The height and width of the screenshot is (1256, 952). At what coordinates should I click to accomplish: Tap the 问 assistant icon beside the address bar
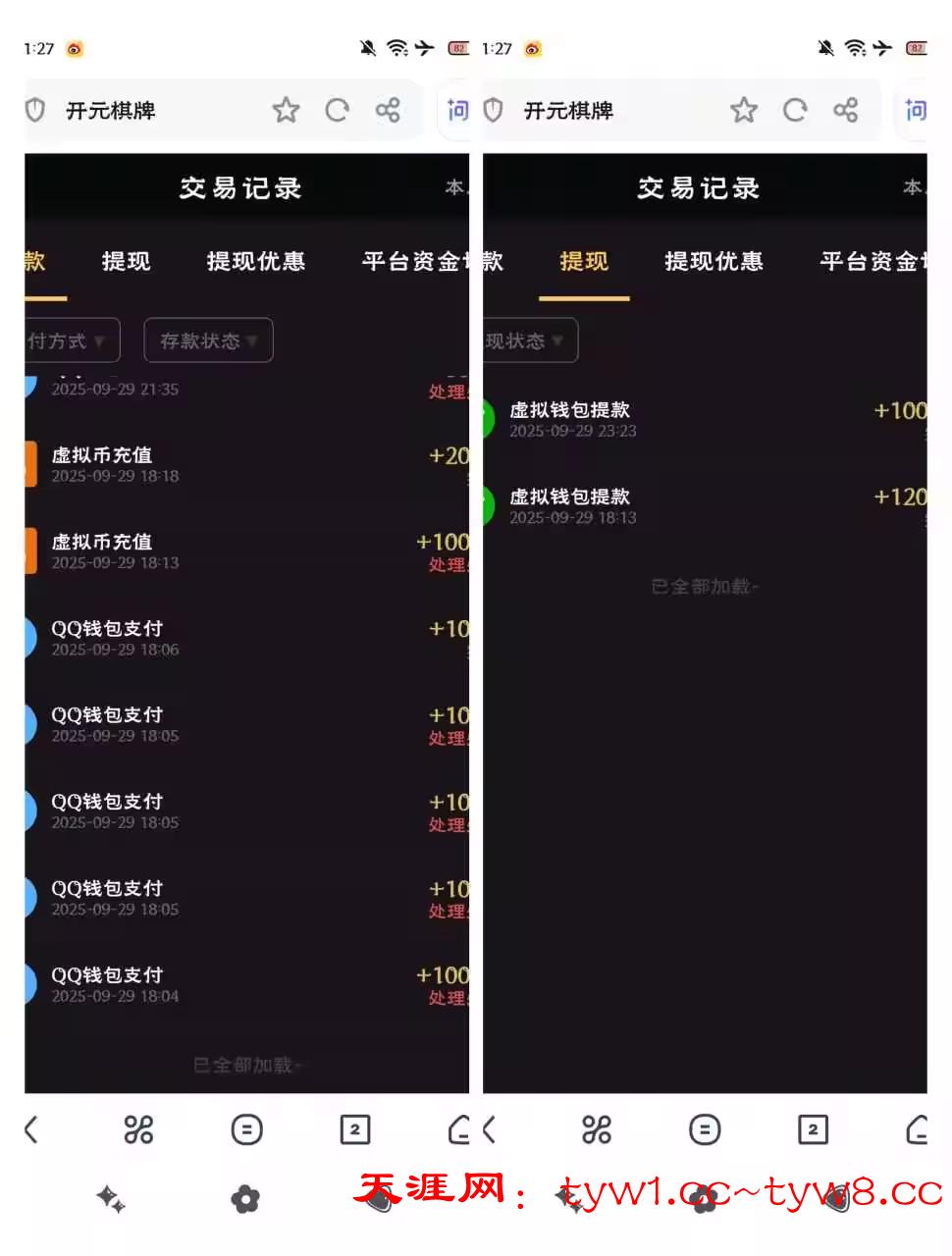point(455,110)
